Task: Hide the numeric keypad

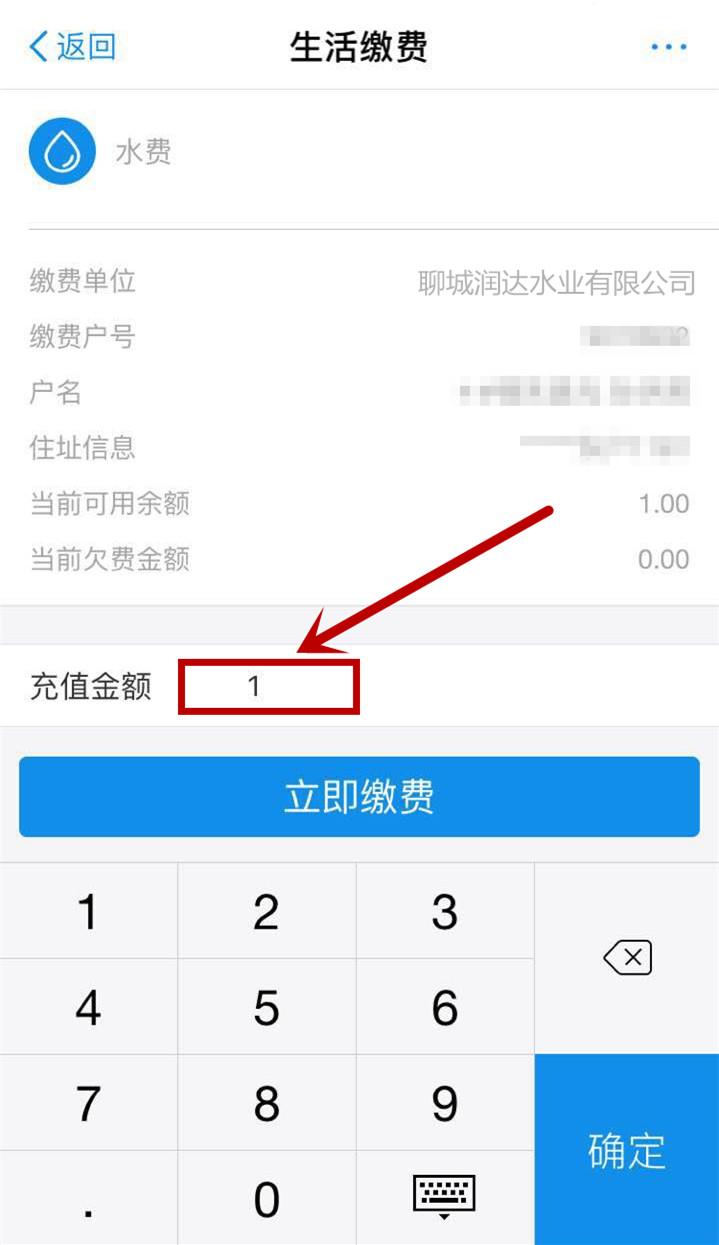Action: (x=445, y=1199)
